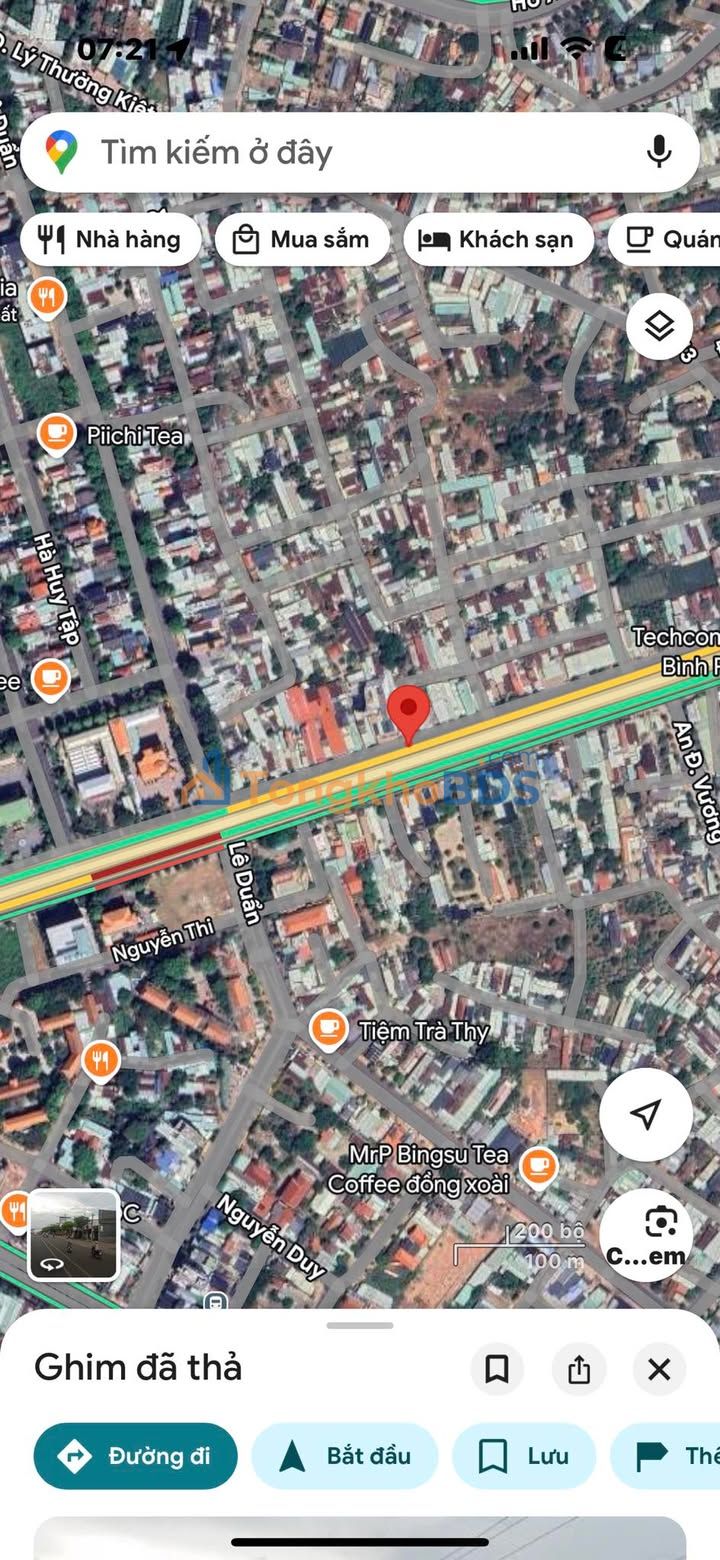The height and width of the screenshot is (1560, 720).
Task: Filter map by 'Mua sắm'
Action: [302, 239]
